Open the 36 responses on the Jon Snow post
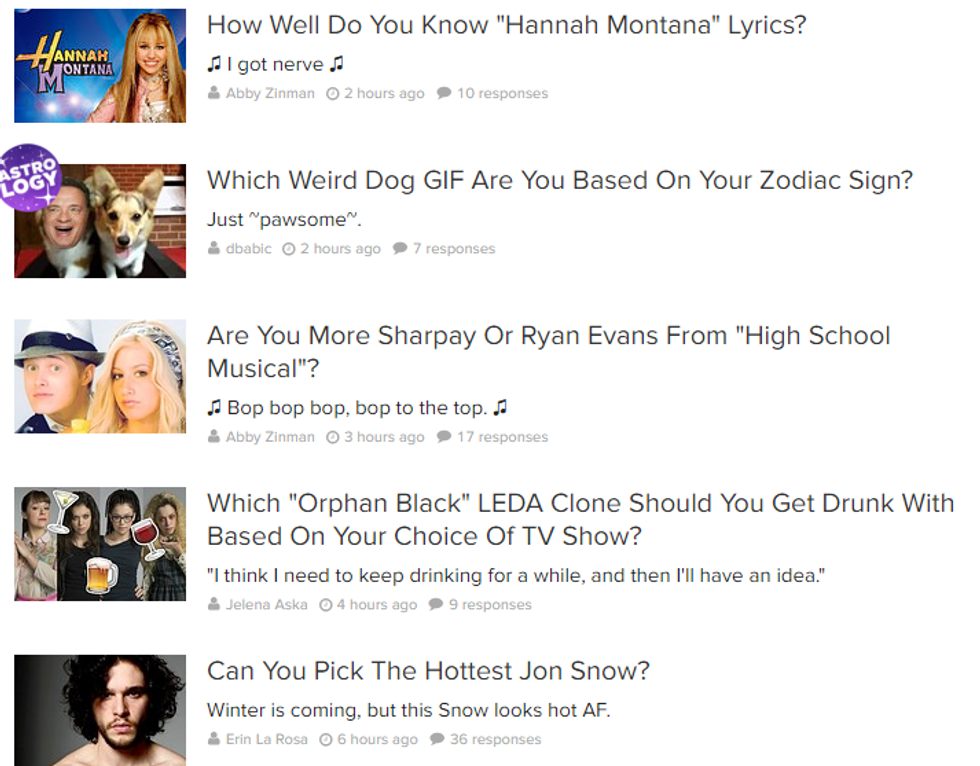 [494, 740]
